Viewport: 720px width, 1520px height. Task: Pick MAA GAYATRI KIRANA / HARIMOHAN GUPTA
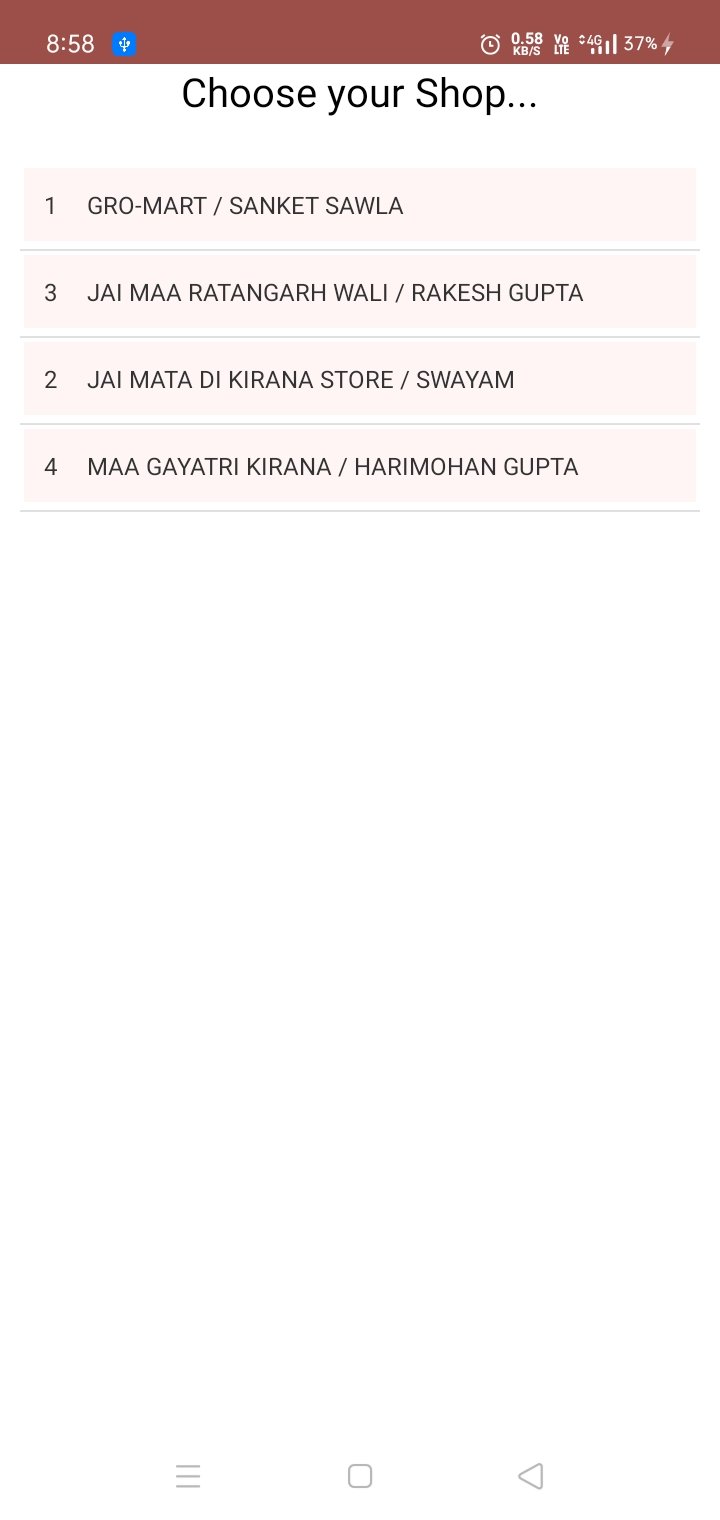pos(360,467)
